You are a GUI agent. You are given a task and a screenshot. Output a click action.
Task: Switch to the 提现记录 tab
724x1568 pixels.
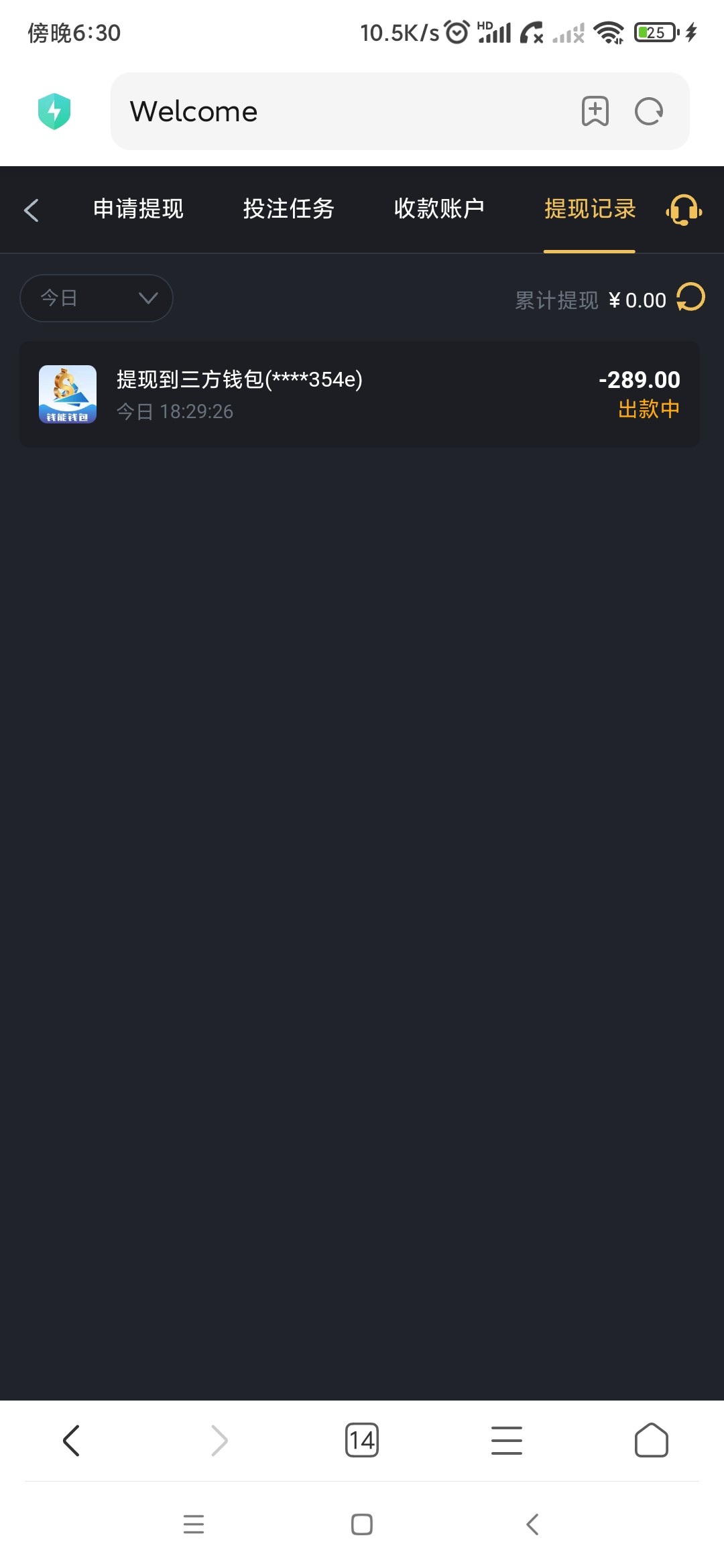click(589, 209)
